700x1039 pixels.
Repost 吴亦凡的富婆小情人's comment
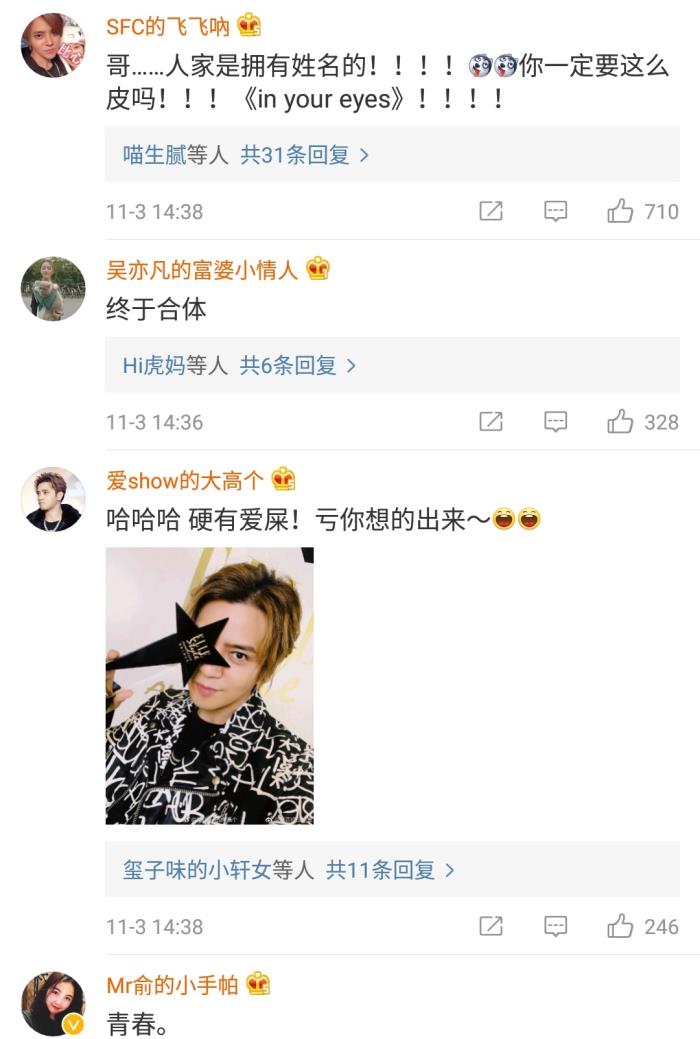pos(490,422)
